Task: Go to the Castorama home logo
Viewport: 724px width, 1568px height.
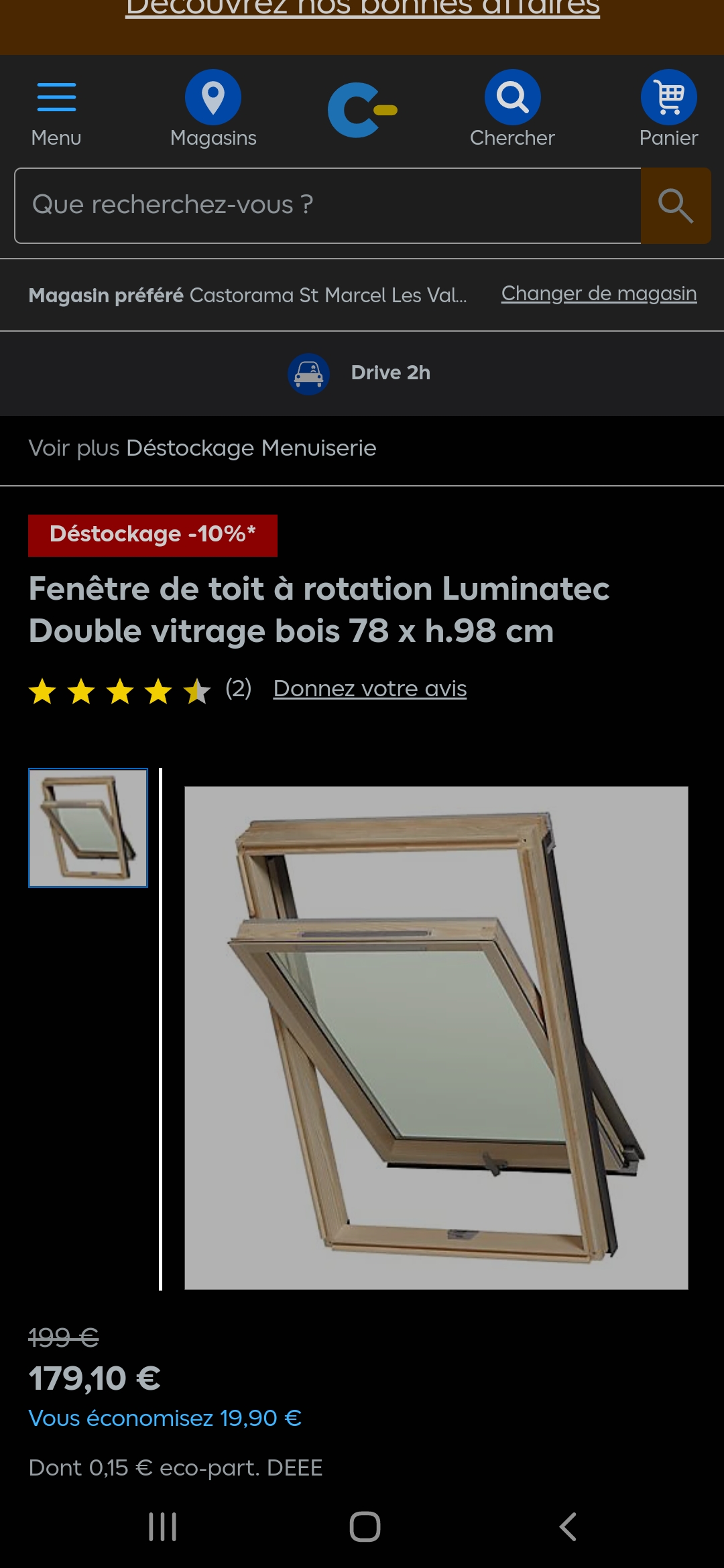Action: coord(362,111)
